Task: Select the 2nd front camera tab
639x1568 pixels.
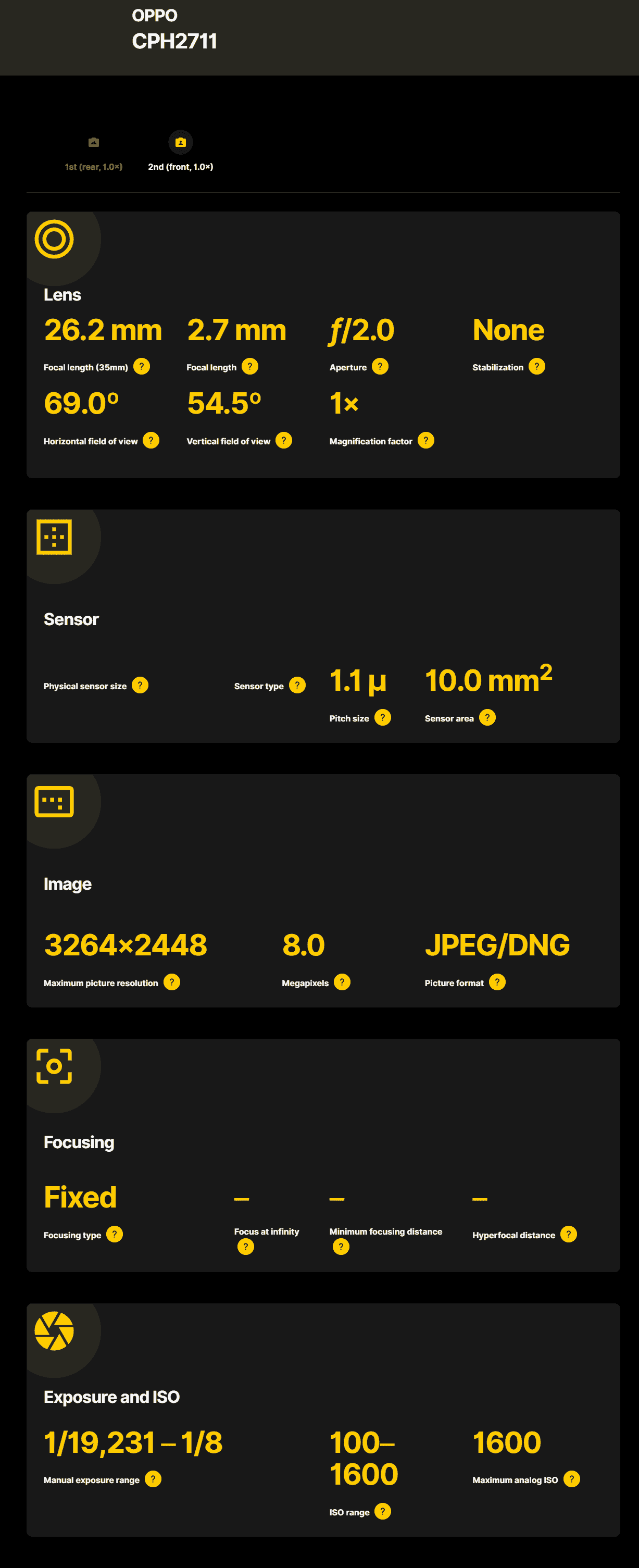Action: (180, 153)
